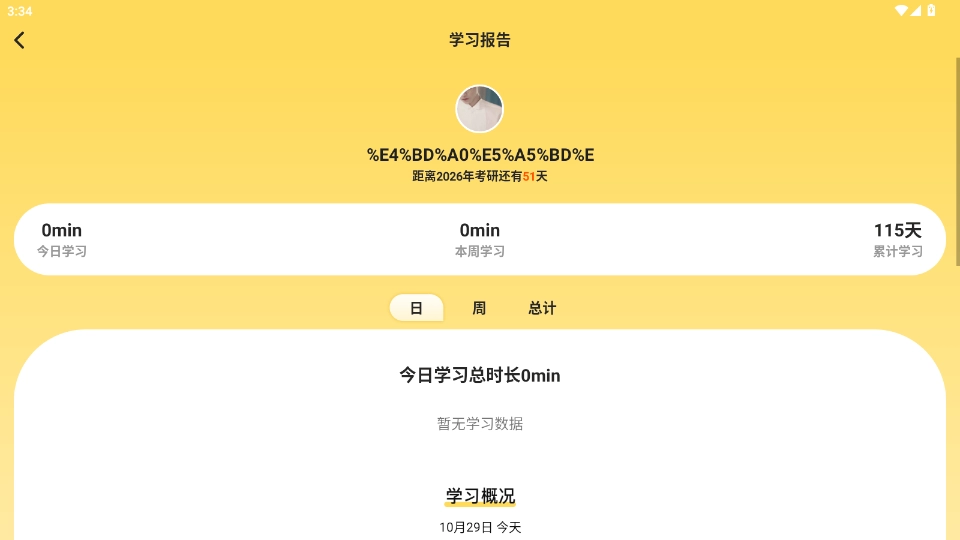Switch to the 周 tab
Viewport: 960px width, 540px height.
(x=479, y=308)
